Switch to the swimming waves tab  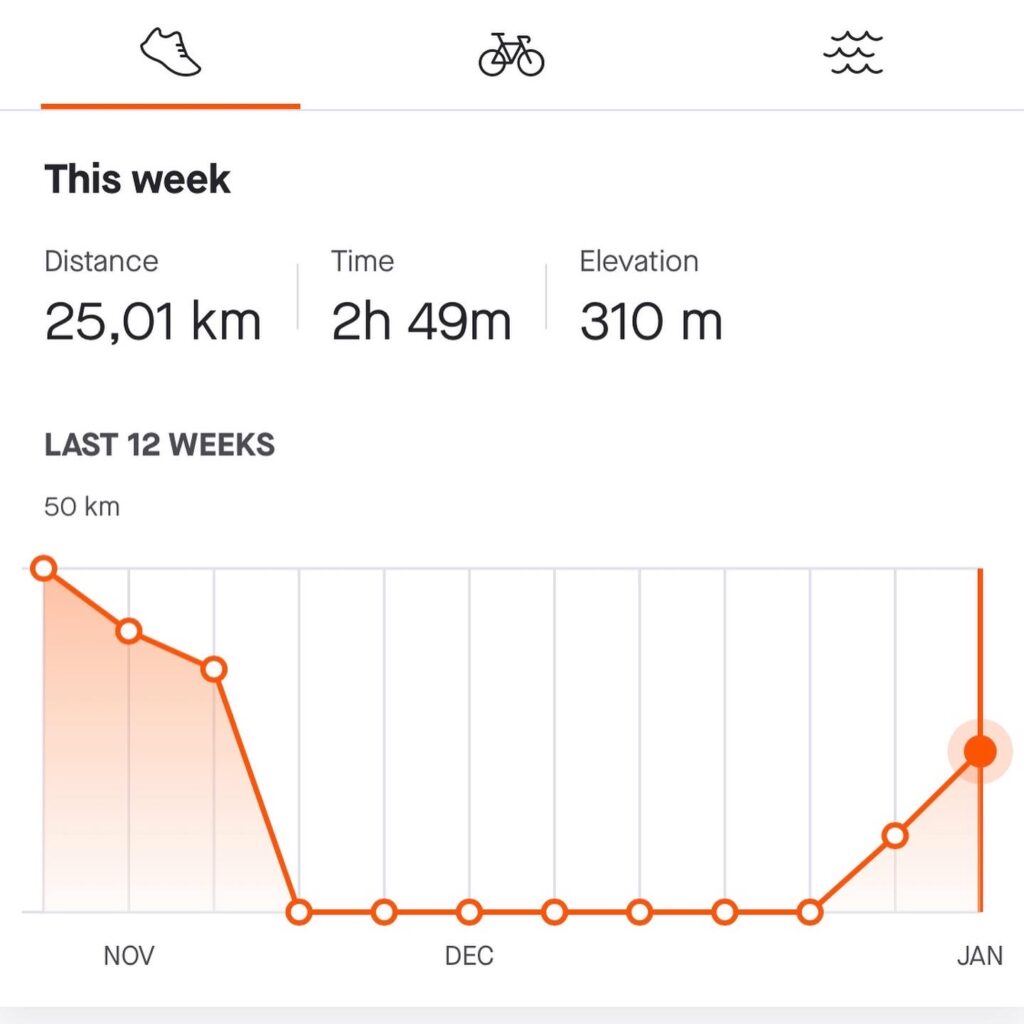pyautogui.click(x=853, y=53)
